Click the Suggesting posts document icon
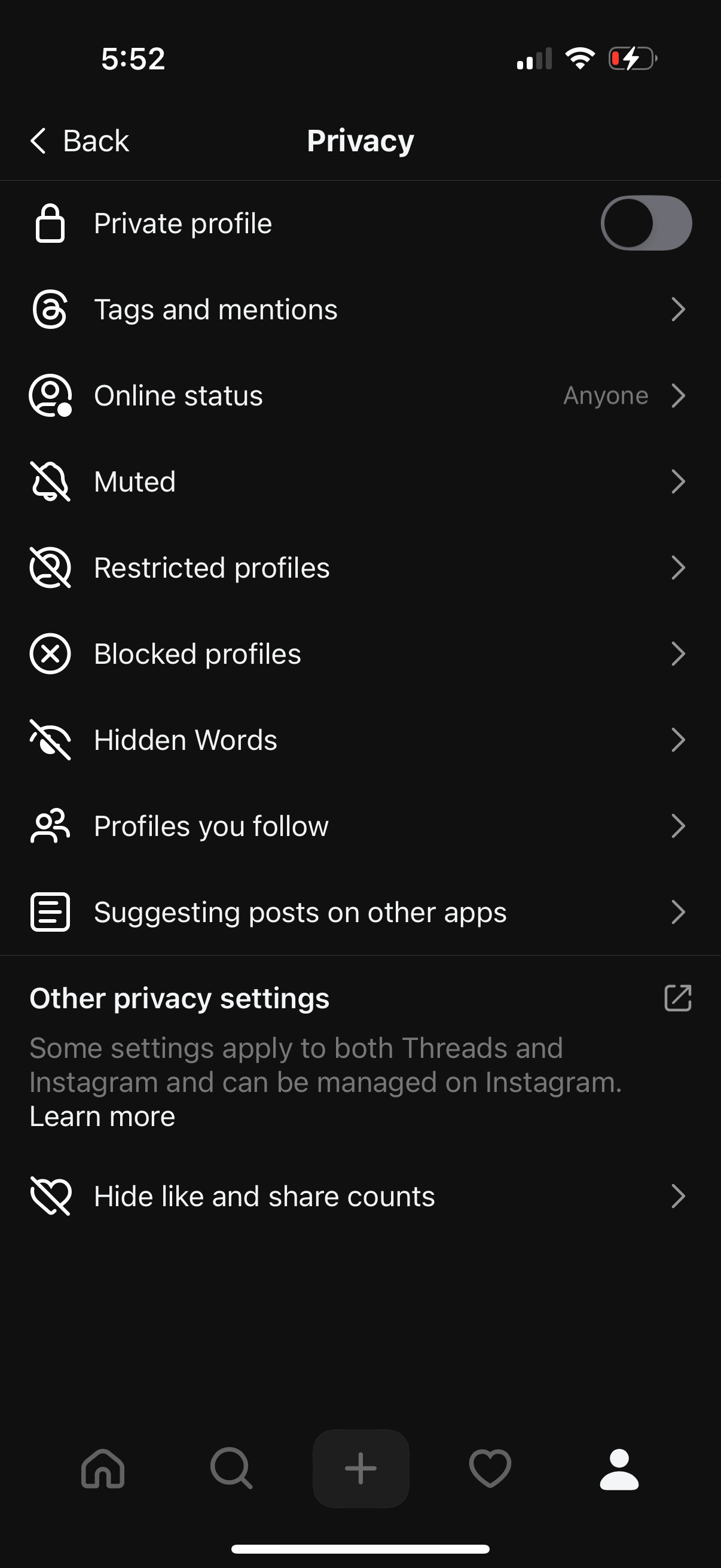 (50, 912)
